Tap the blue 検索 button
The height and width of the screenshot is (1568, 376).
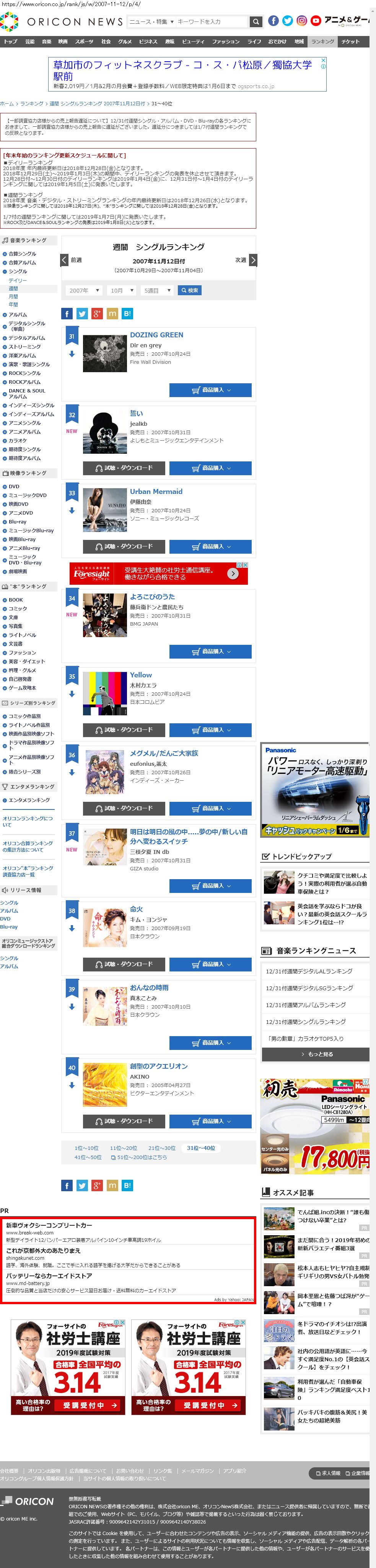tap(189, 290)
